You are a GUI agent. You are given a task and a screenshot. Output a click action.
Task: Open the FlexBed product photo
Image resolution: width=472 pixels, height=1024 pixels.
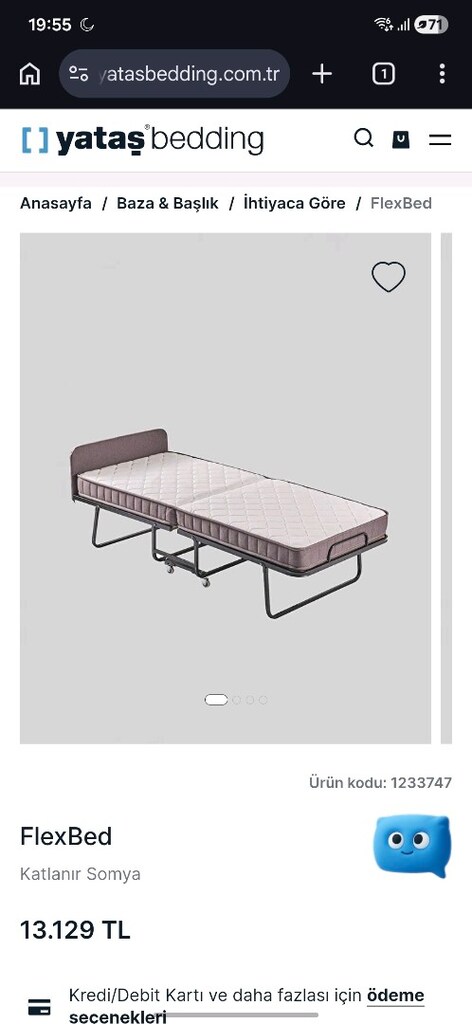point(225,488)
